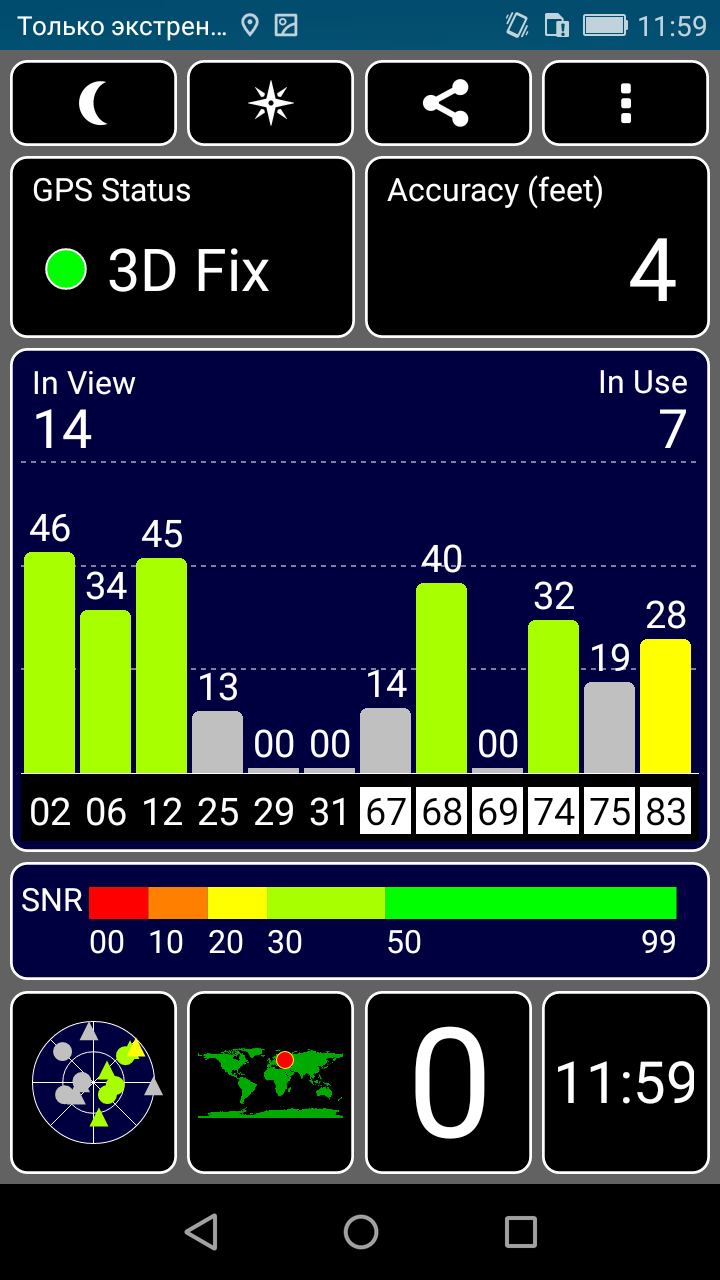This screenshot has width=720, height=1280.
Task: Tap the speed tile showing 0
Action: pyautogui.click(x=448, y=1082)
